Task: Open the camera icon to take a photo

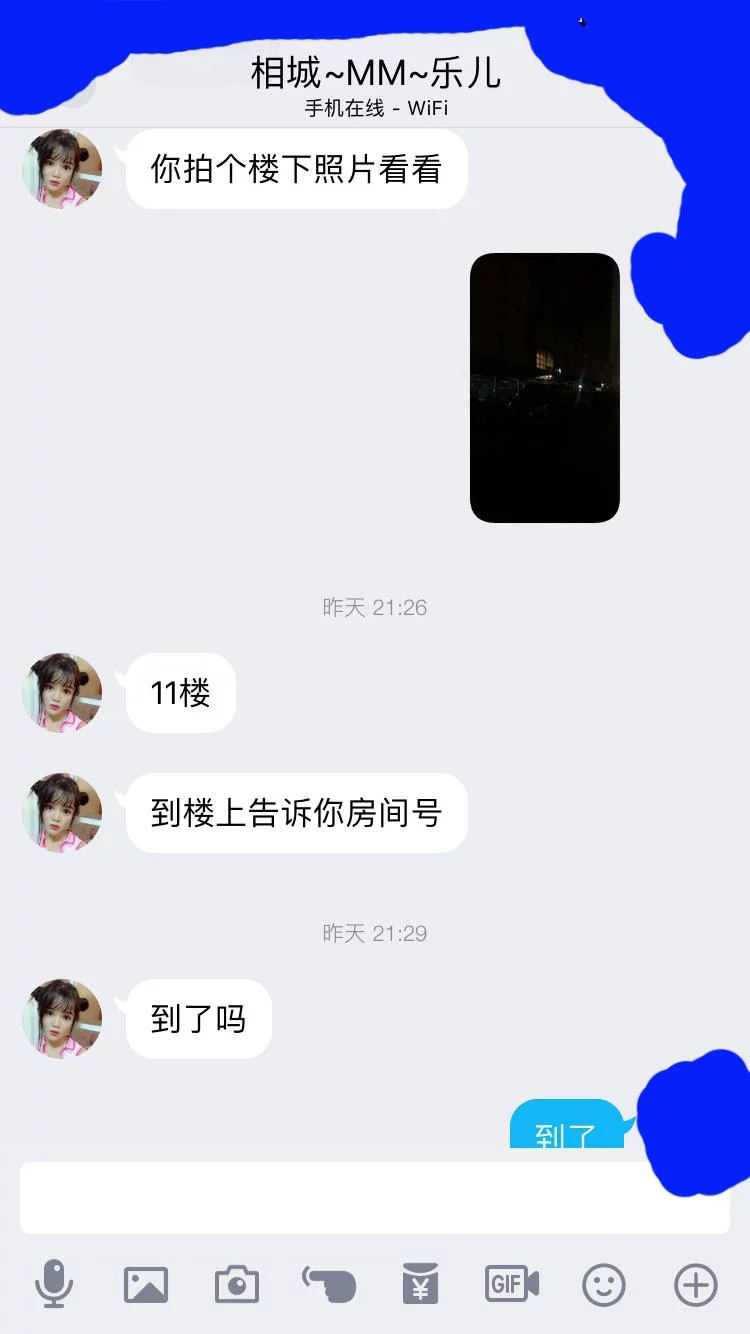Action: (x=237, y=1285)
